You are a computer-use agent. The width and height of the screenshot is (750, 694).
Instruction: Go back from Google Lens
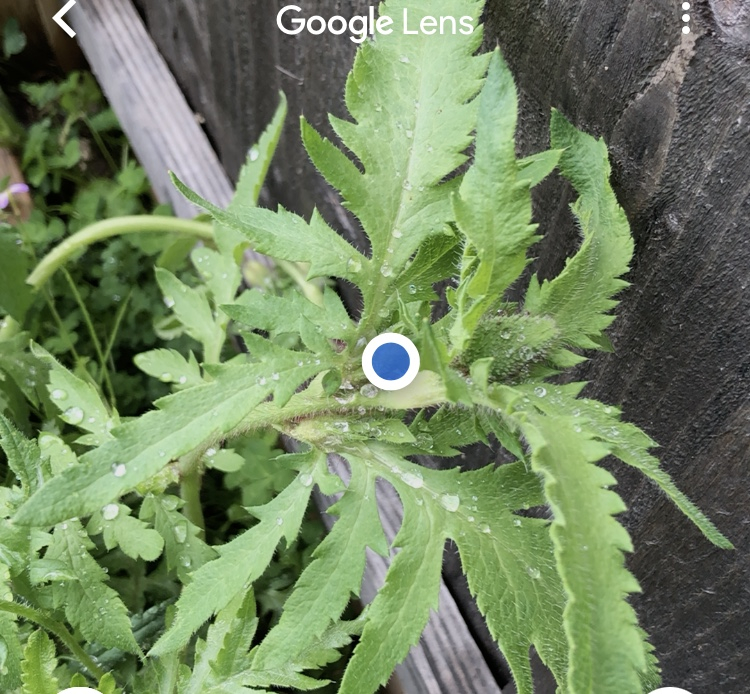(x=65, y=19)
